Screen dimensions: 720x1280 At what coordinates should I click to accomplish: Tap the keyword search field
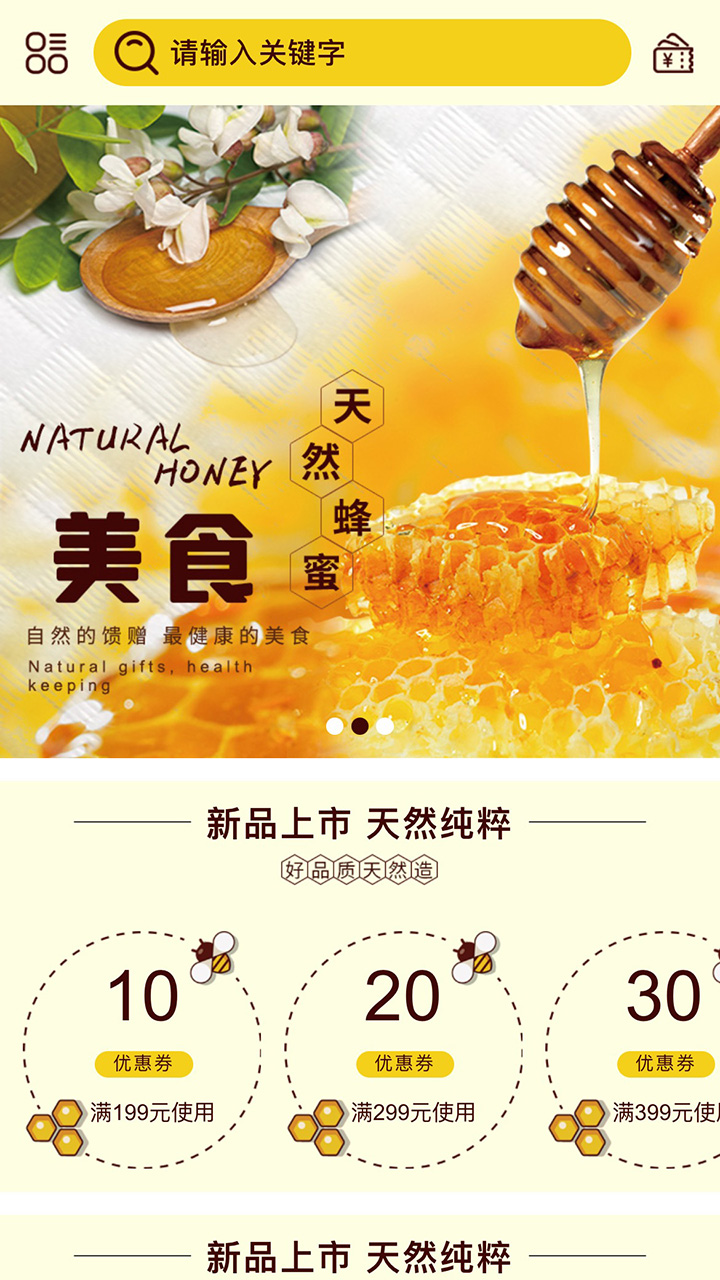[362, 53]
